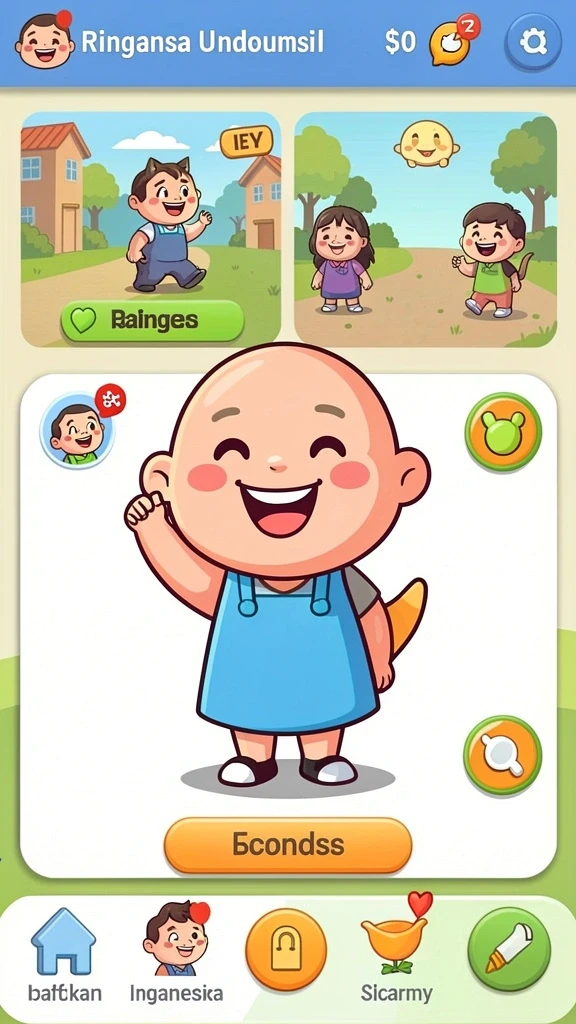Tap the orange round bag button
Image resolution: width=576 pixels, height=1024 pixels.
click(x=285, y=949)
